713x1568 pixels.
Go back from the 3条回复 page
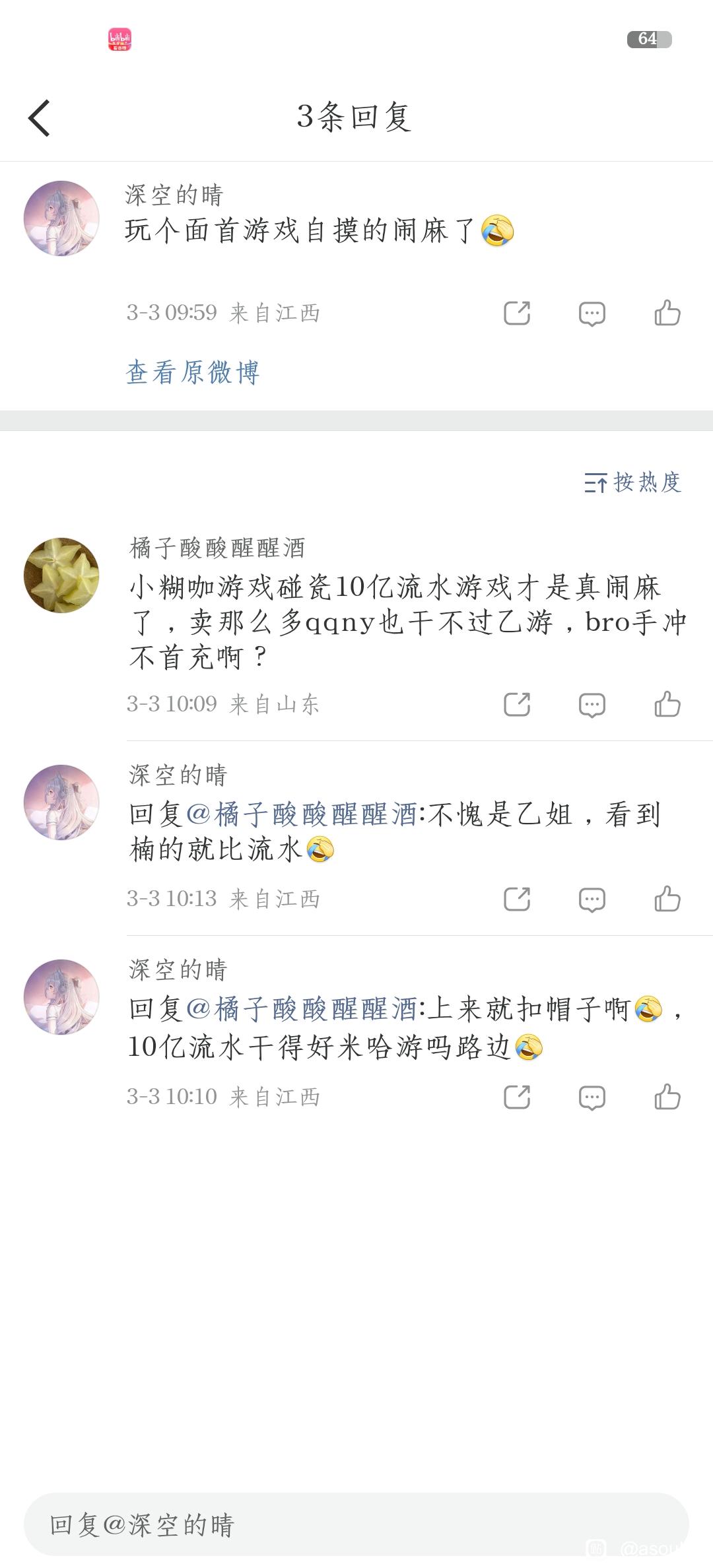pyautogui.click(x=40, y=118)
